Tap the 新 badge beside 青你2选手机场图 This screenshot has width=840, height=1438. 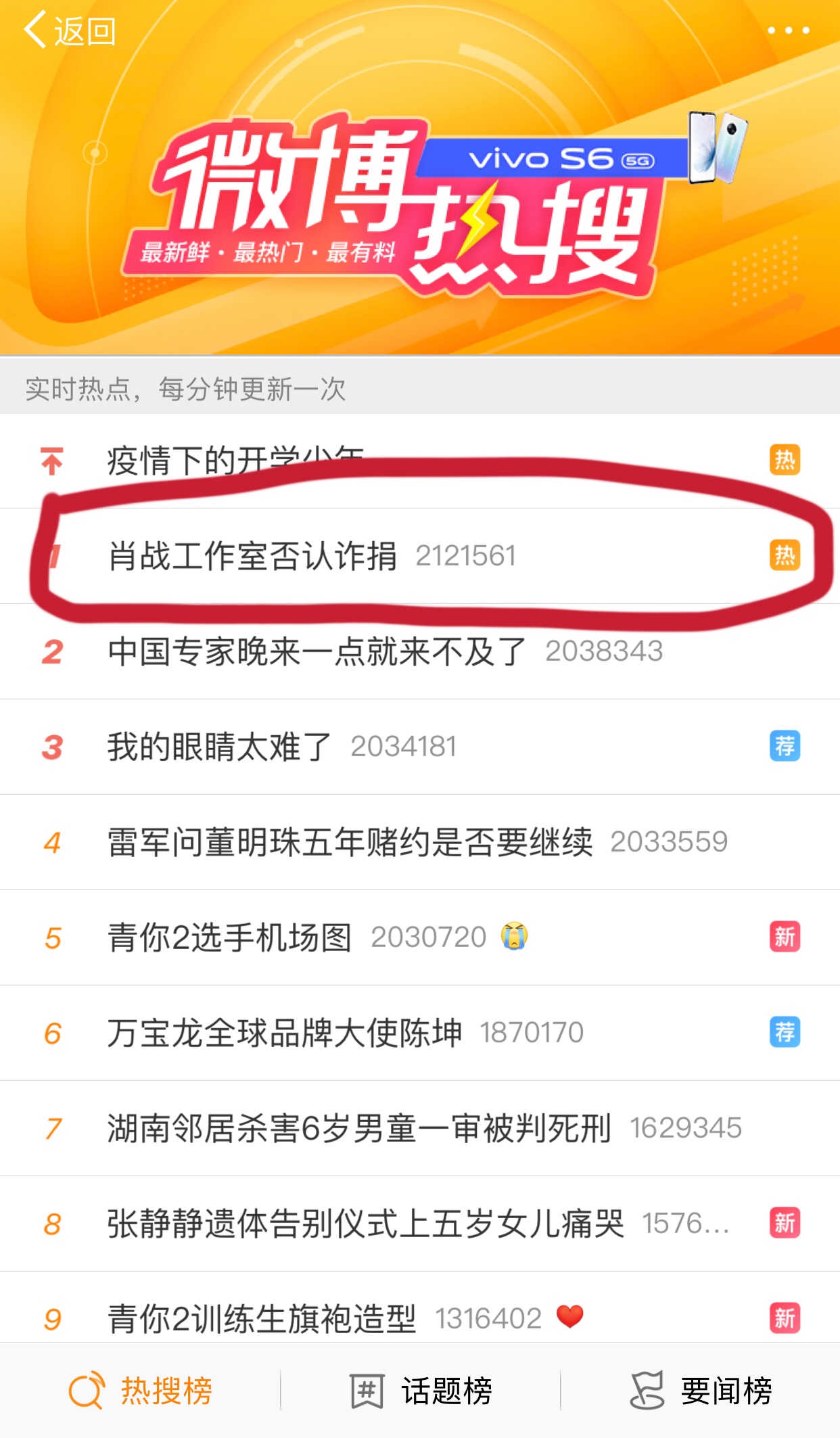coord(786,937)
